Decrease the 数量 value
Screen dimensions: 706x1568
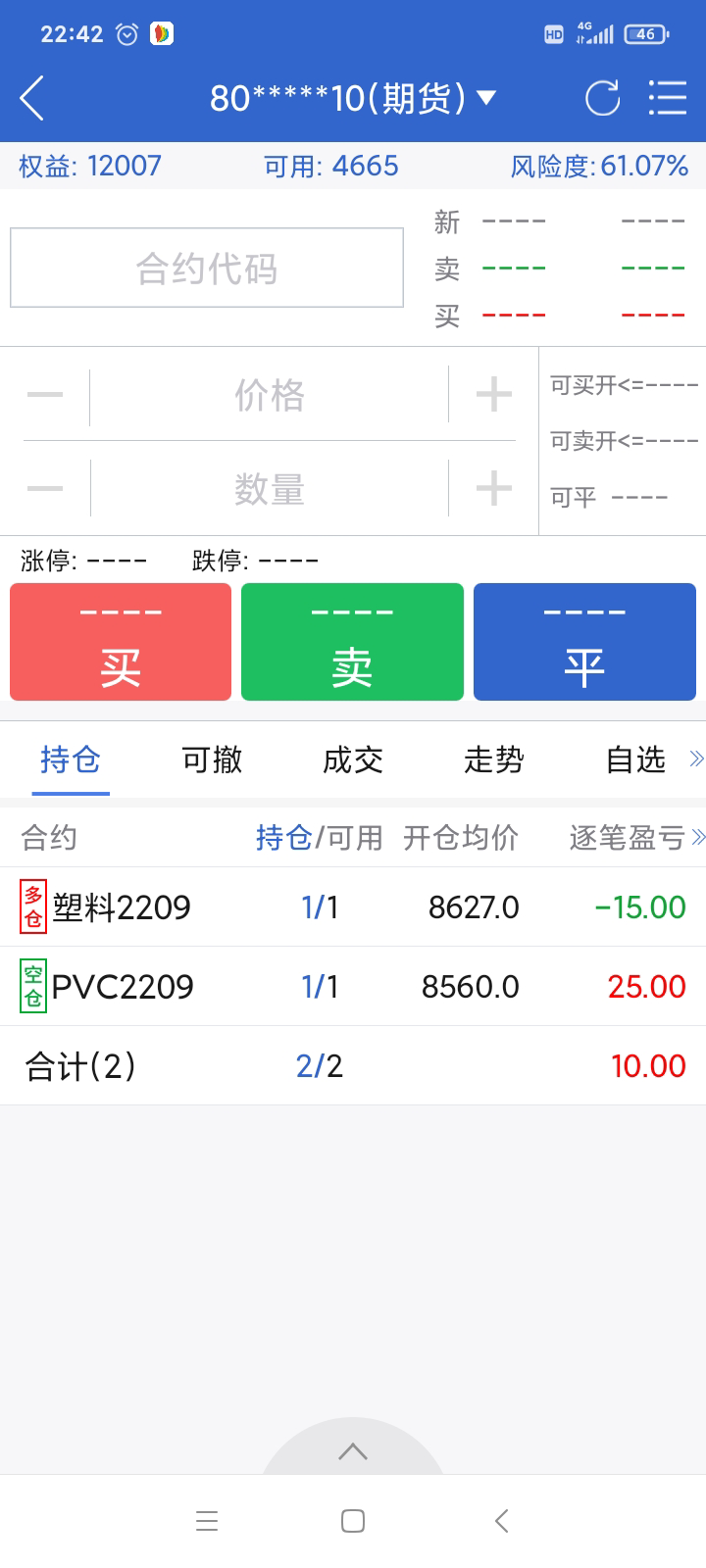coord(45,488)
